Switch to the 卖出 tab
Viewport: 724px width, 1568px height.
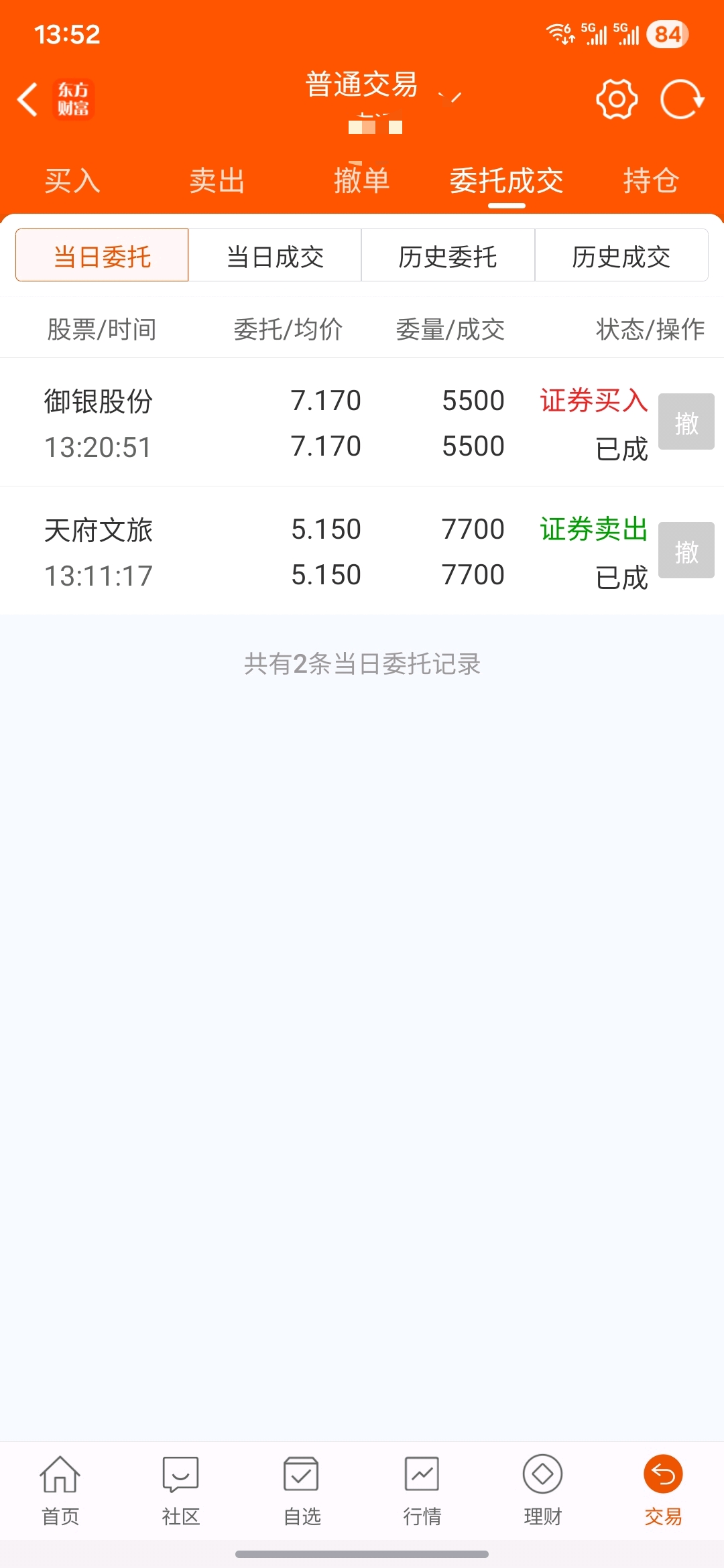[217, 181]
